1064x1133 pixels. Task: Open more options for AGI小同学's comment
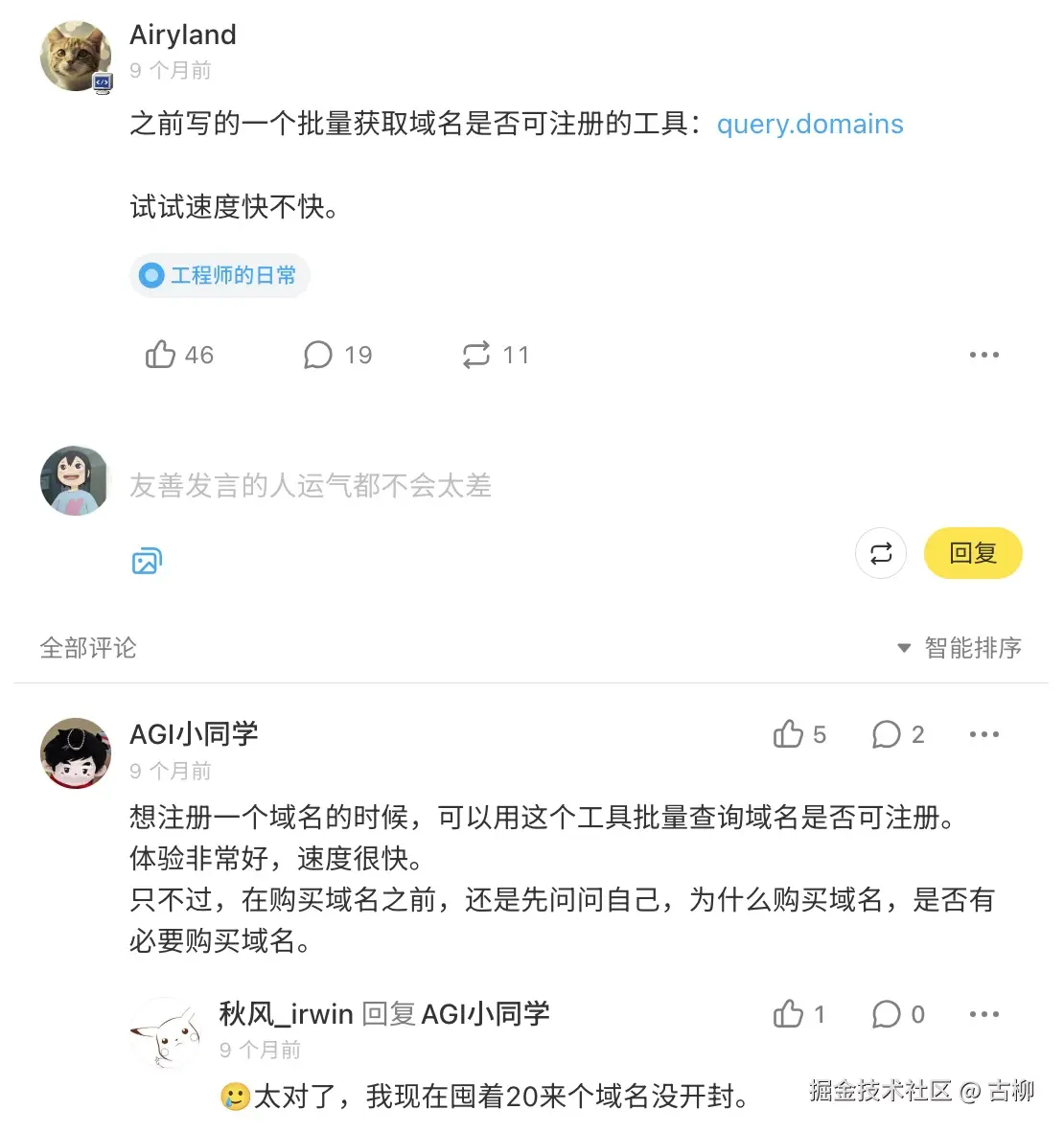[983, 735]
